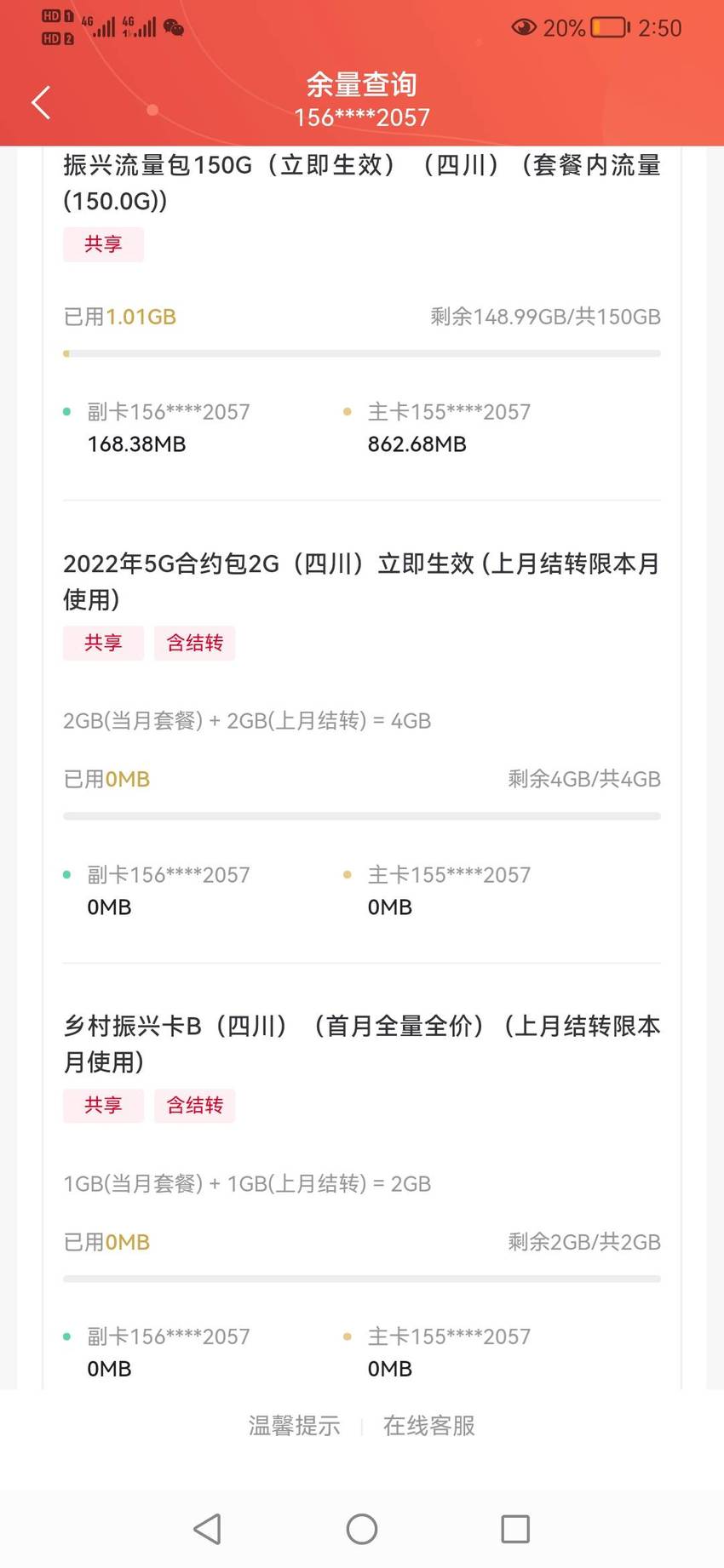Go to the system home screen
724x1568 pixels.
362,1529
